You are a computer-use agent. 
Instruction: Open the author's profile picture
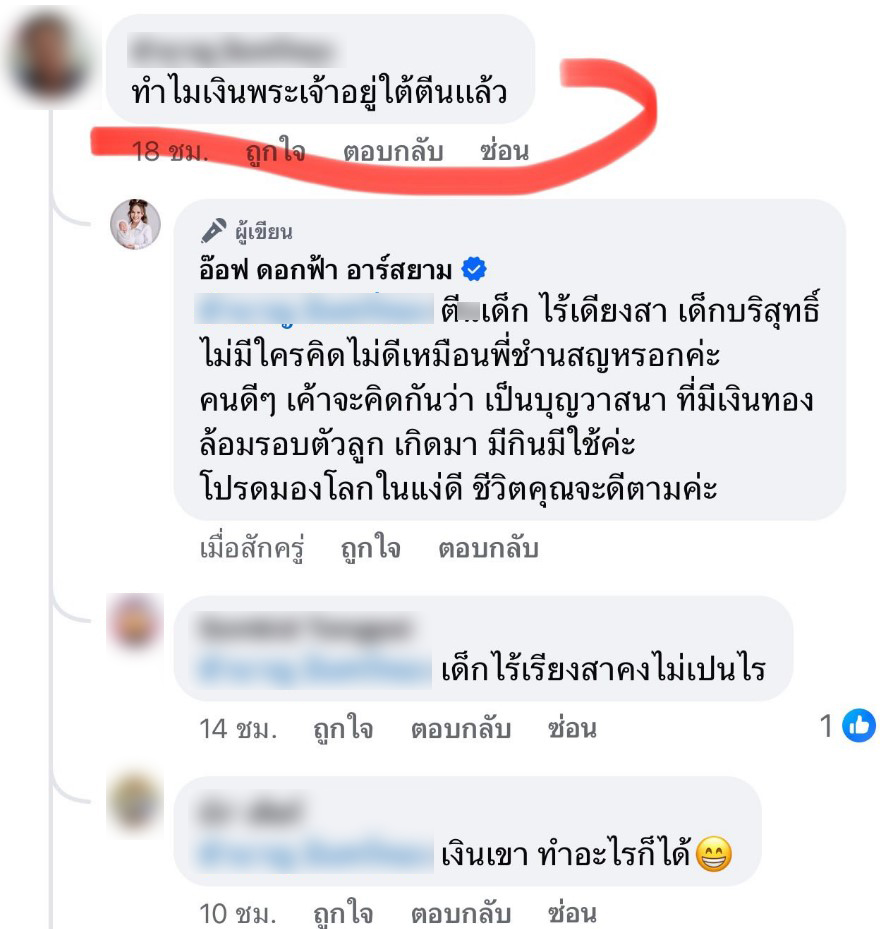(x=135, y=224)
